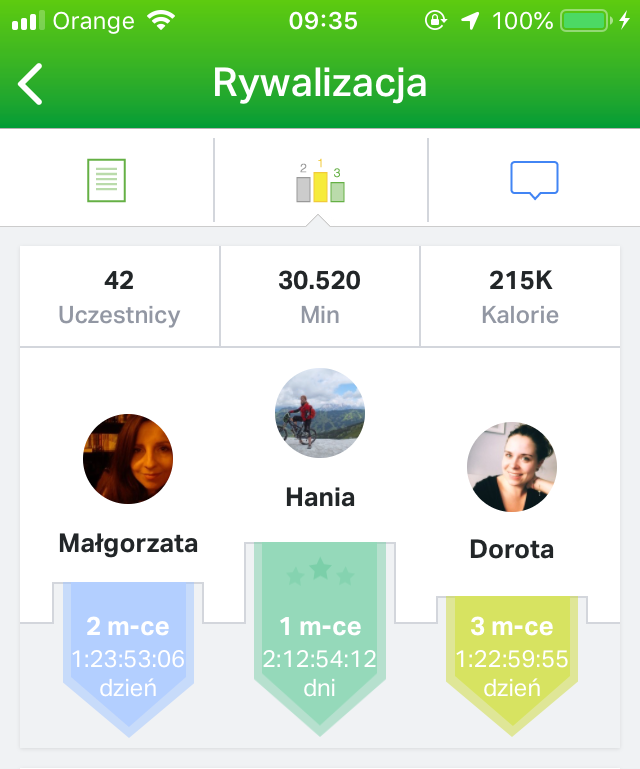Open Małgorzata's profile picture
The height and width of the screenshot is (769, 640).
coord(128,459)
